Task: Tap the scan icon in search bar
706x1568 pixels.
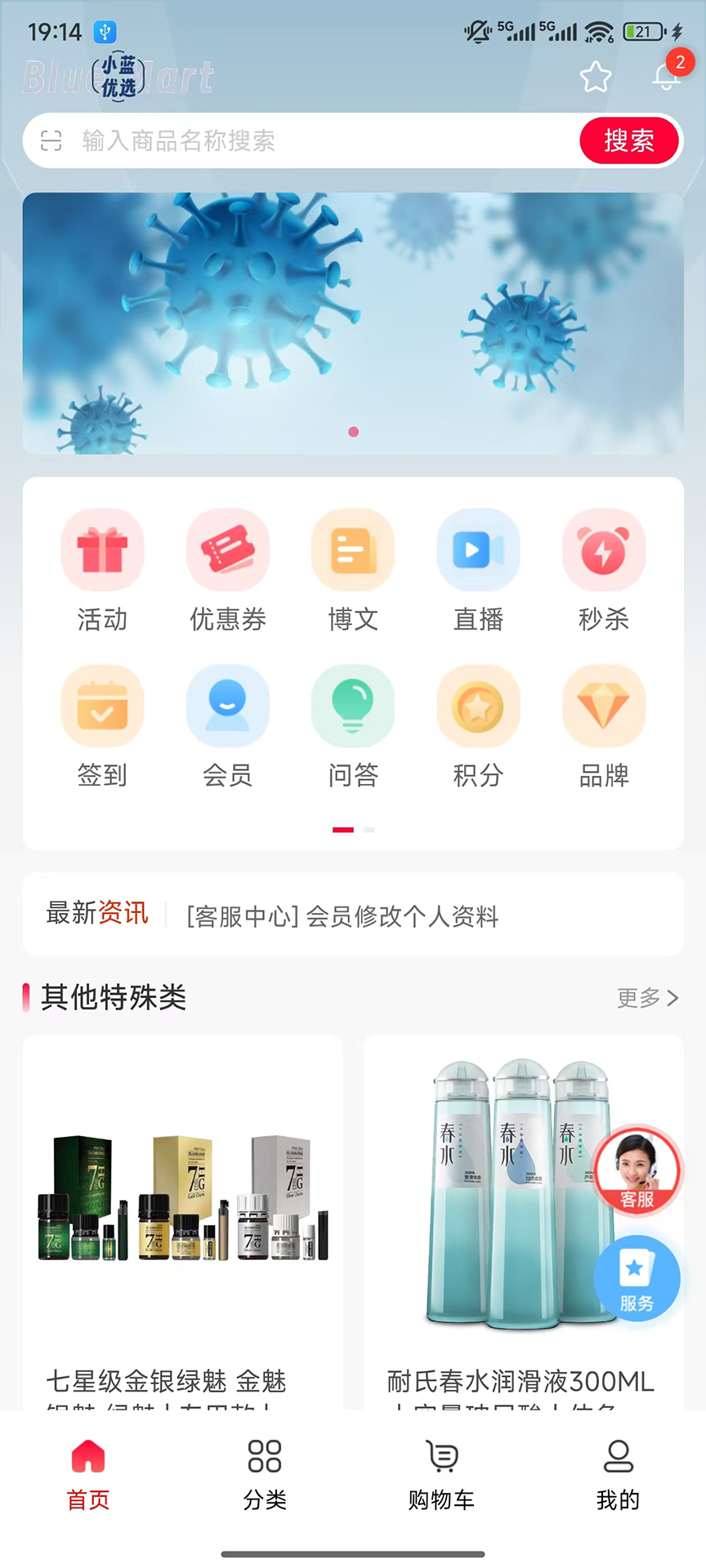Action: pos(51,141)
